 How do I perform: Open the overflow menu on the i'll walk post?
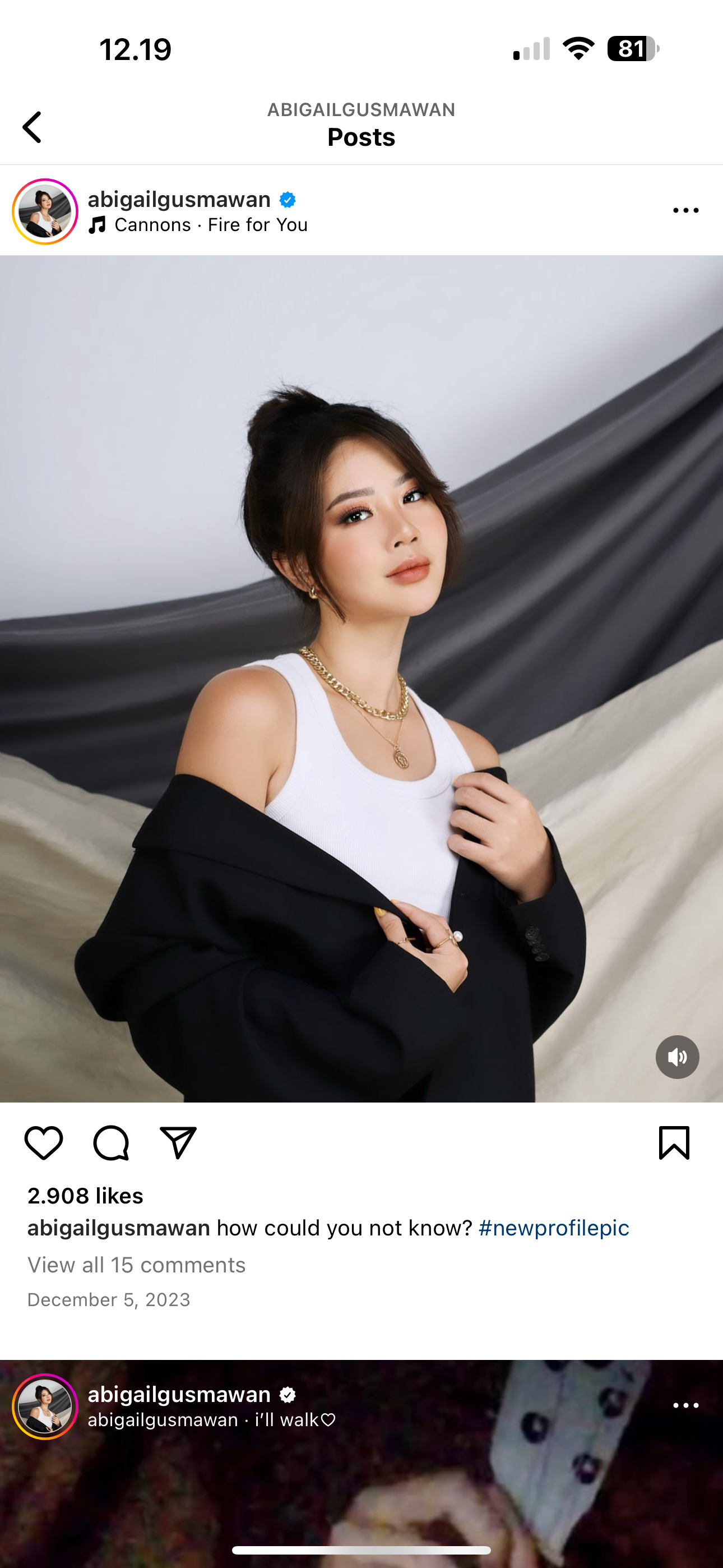(685, 1405)
